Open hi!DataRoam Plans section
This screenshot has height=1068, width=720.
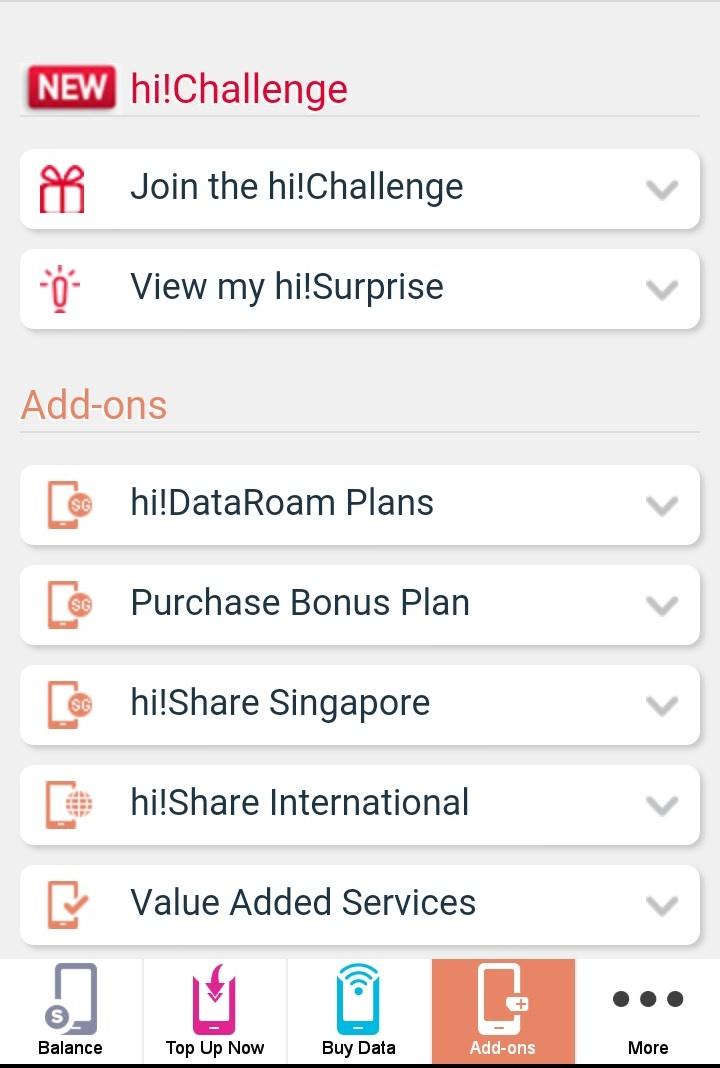pos(360,504)
